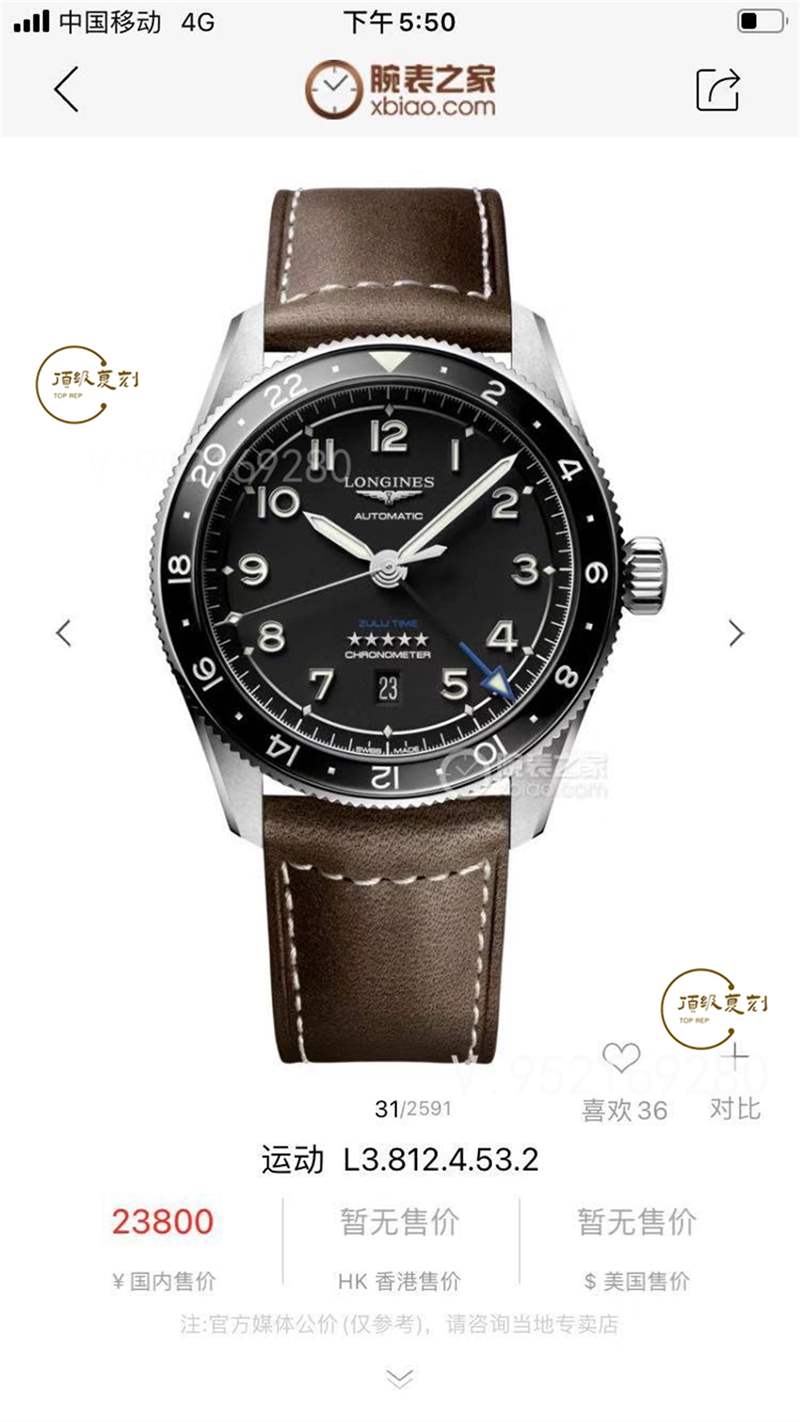The image size is (800, 1422).
Task: Go back using the header arrow
Action: 66,89
